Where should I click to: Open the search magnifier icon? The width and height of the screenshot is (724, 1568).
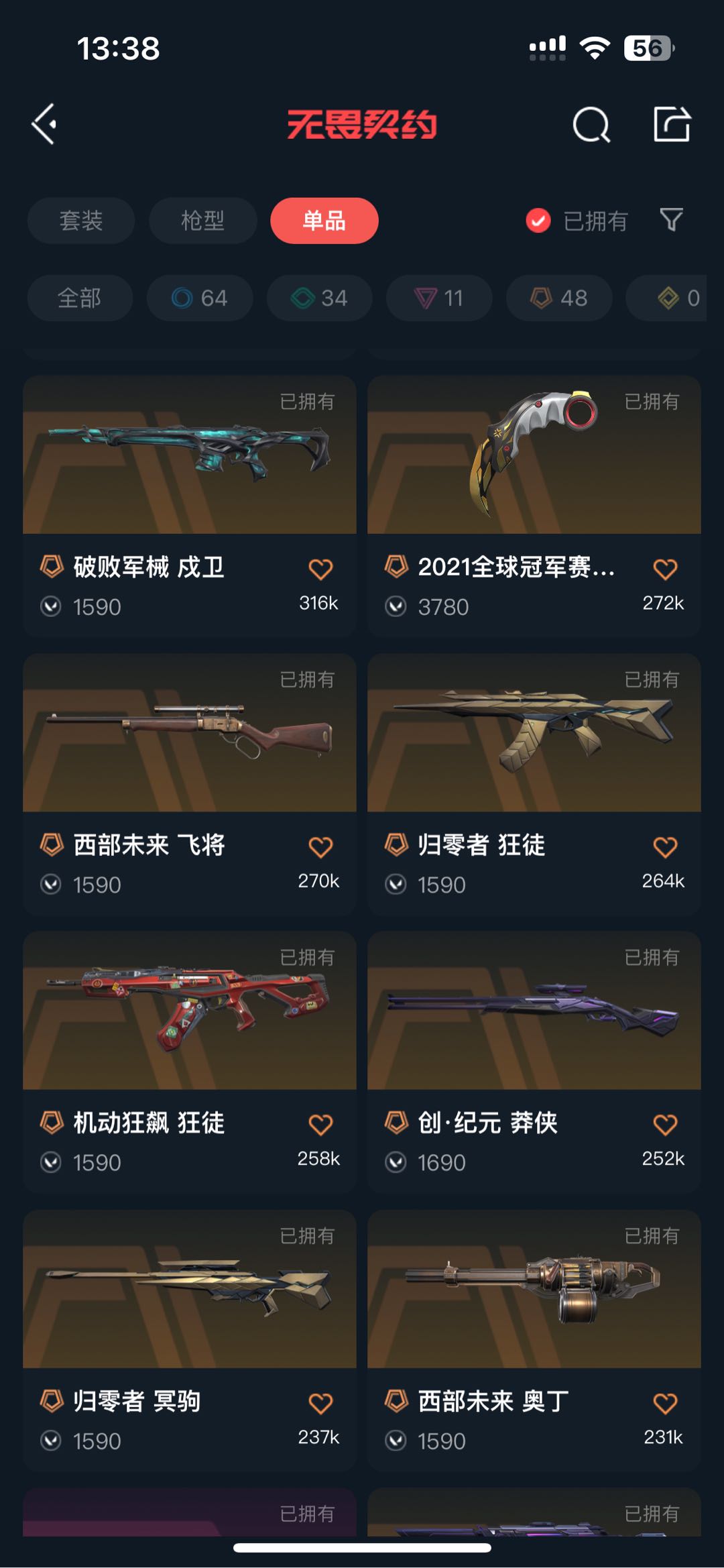(x=591, y=124)
